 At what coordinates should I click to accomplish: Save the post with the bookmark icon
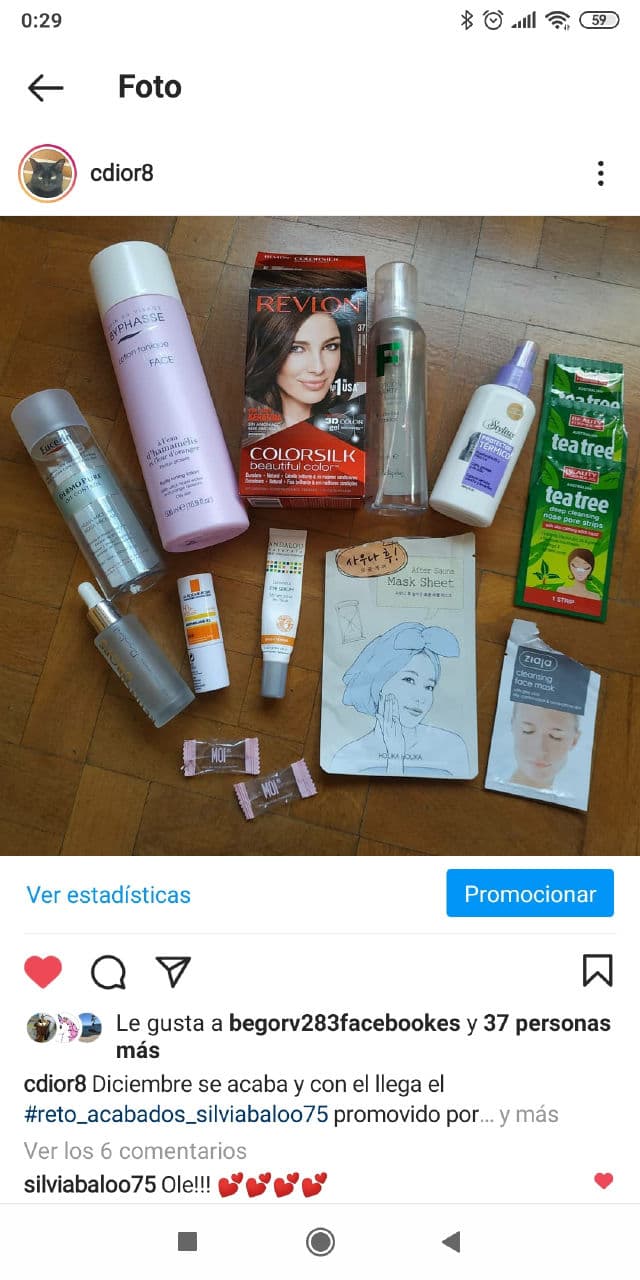click(597, 971)
